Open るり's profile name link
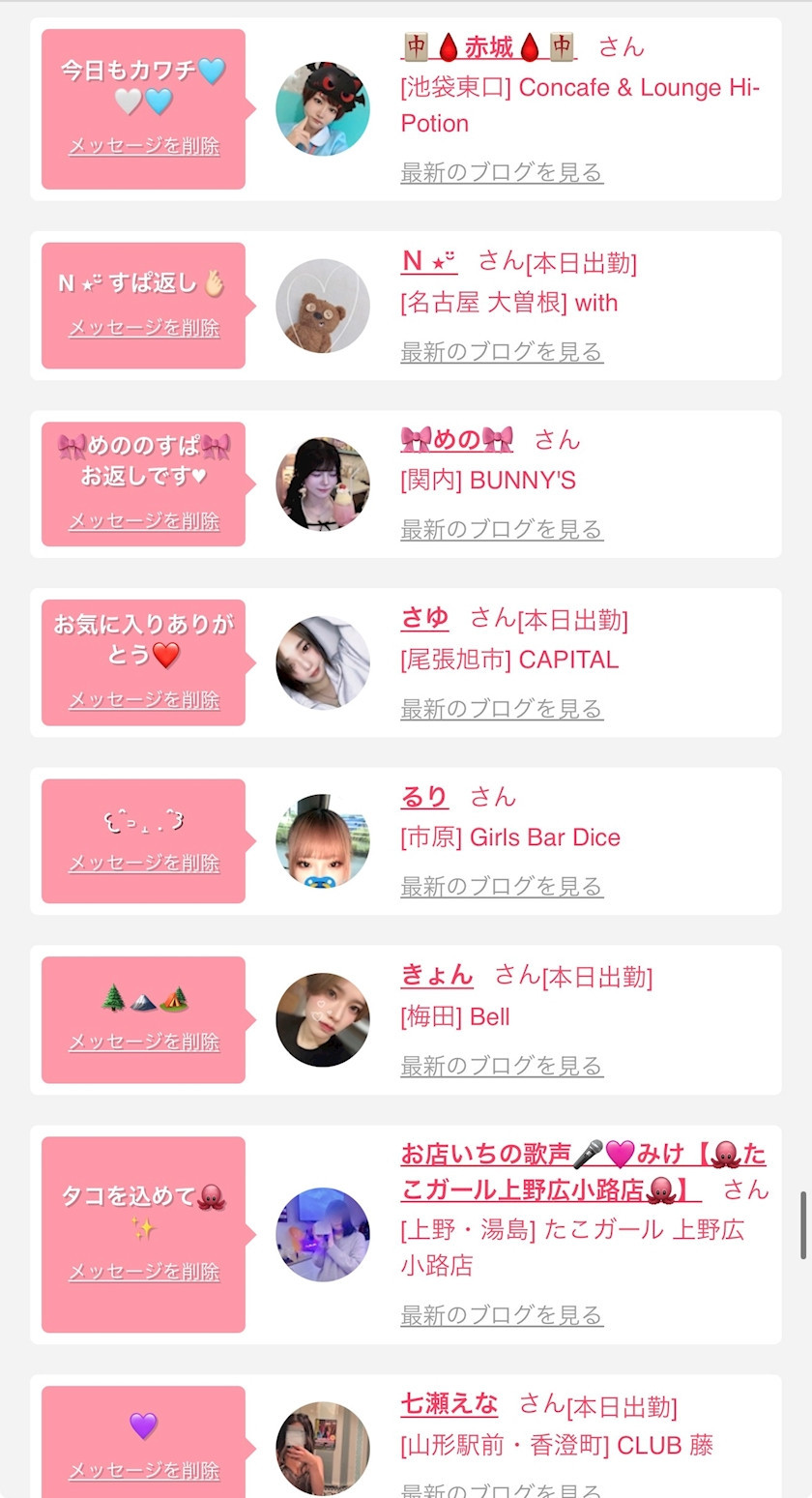812x1498 pixels. 424,797
